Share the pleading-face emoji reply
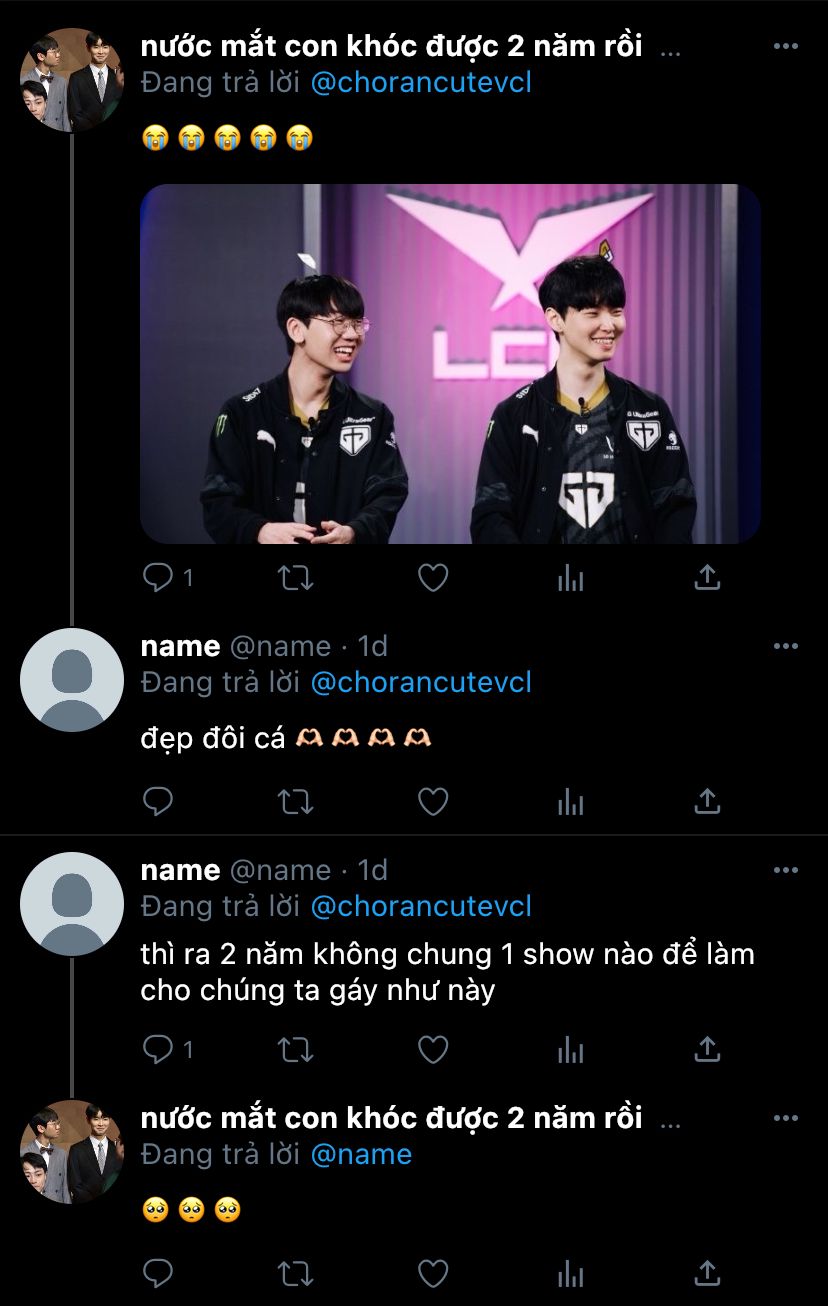828x1306 pixels. pos(707,1273)
